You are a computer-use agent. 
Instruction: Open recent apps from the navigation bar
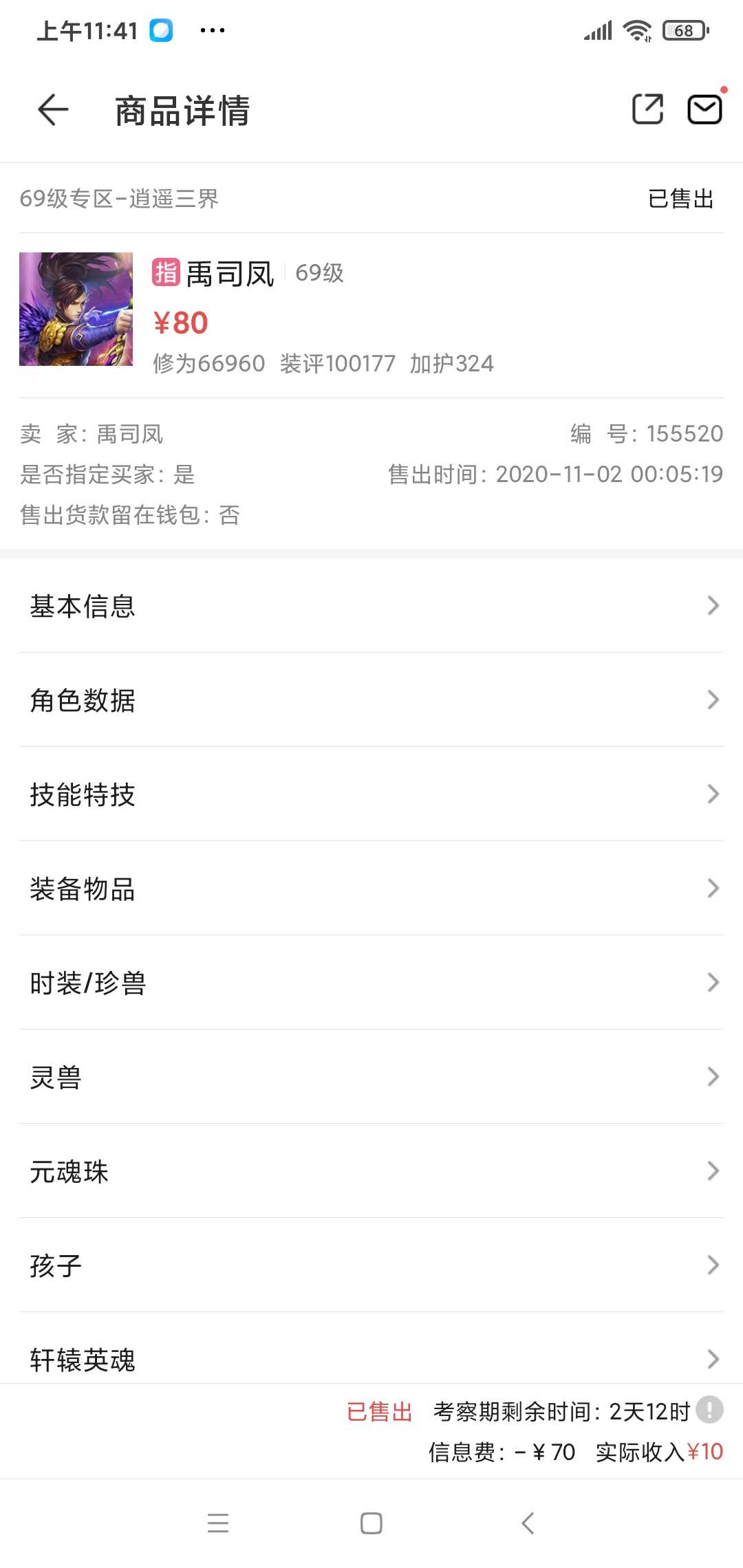(218, 1523)
